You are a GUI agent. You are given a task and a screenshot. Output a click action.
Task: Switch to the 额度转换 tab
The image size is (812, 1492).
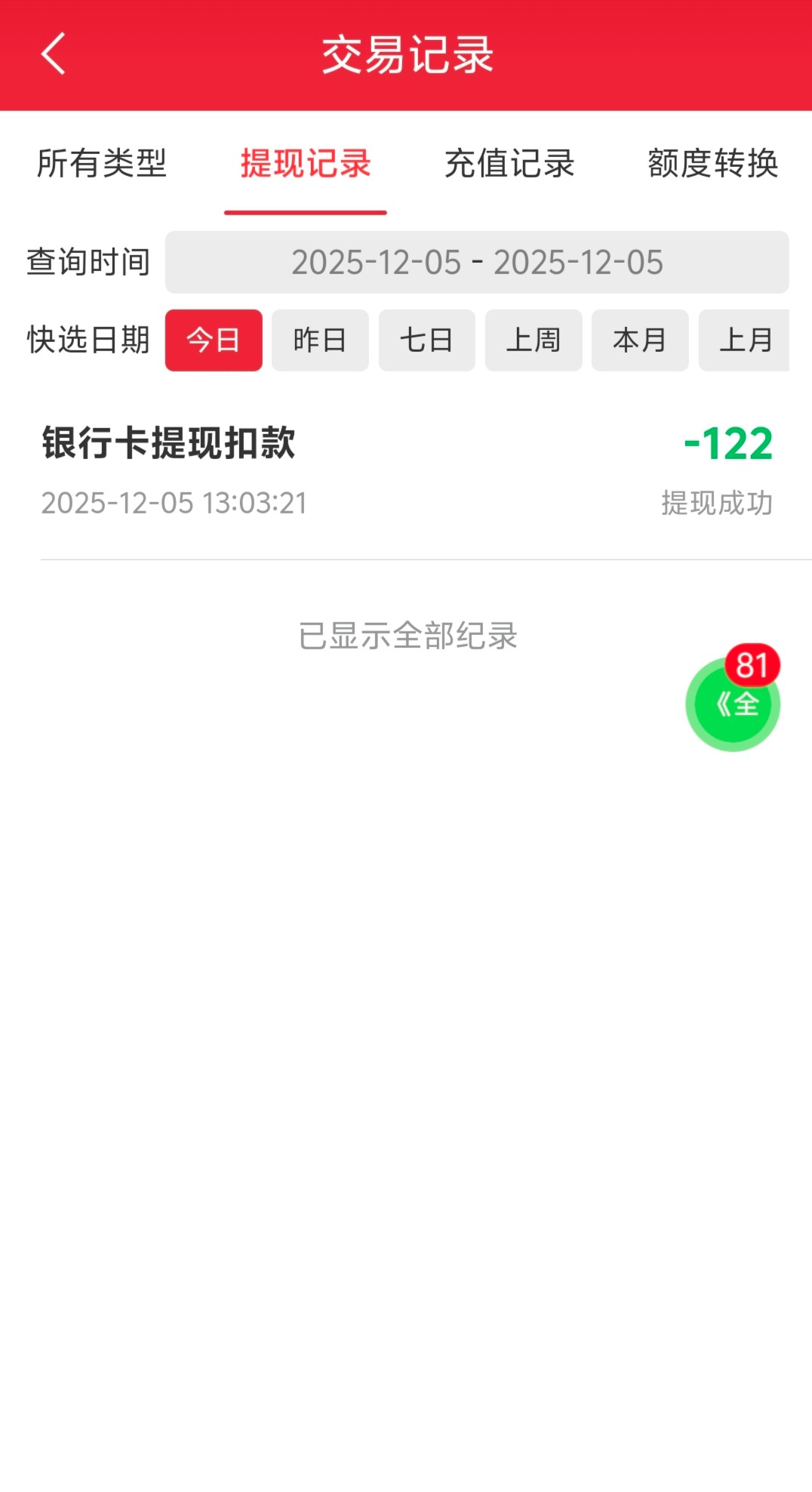(712, 163)
